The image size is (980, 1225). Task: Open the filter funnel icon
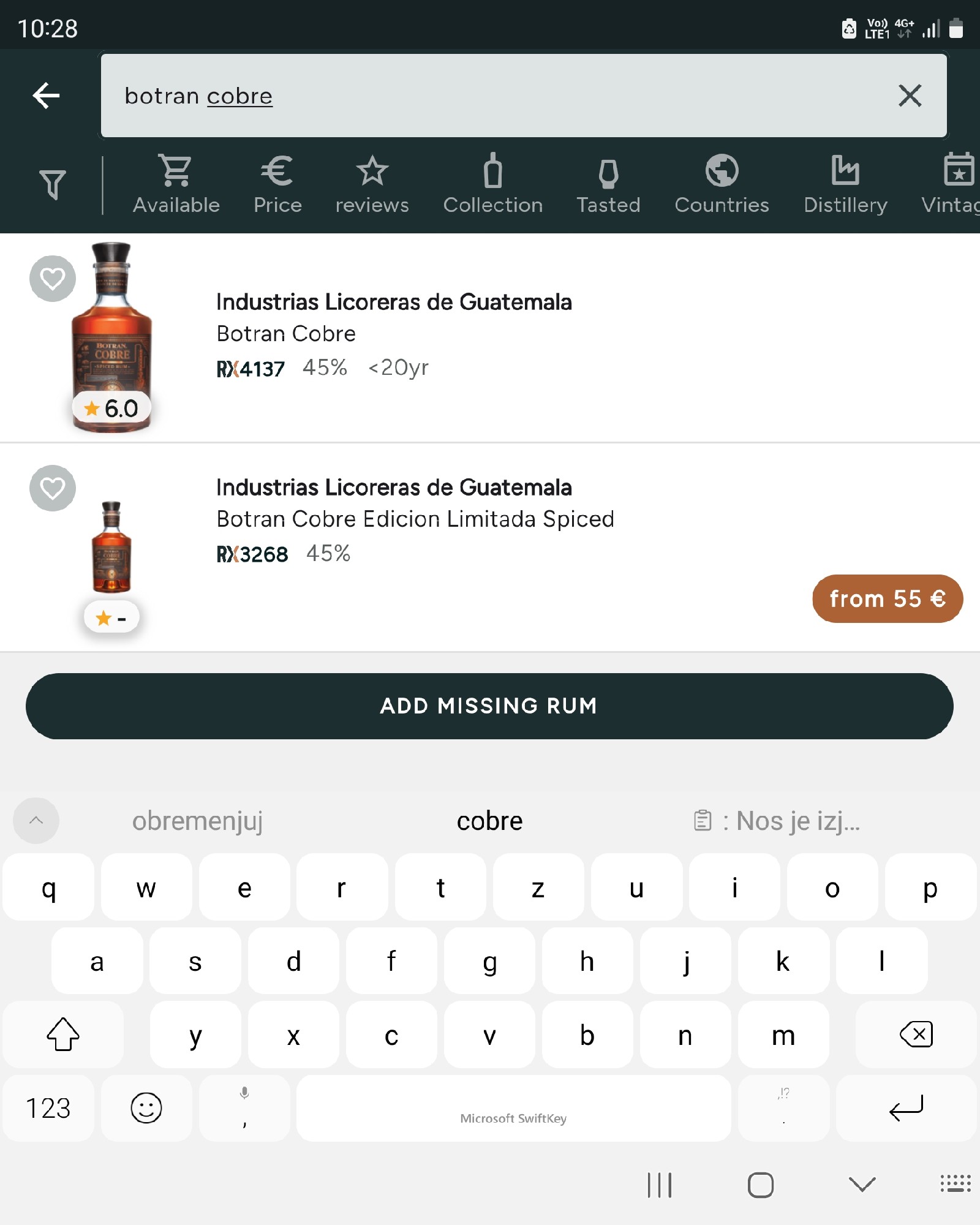click(x=53, y=184)
